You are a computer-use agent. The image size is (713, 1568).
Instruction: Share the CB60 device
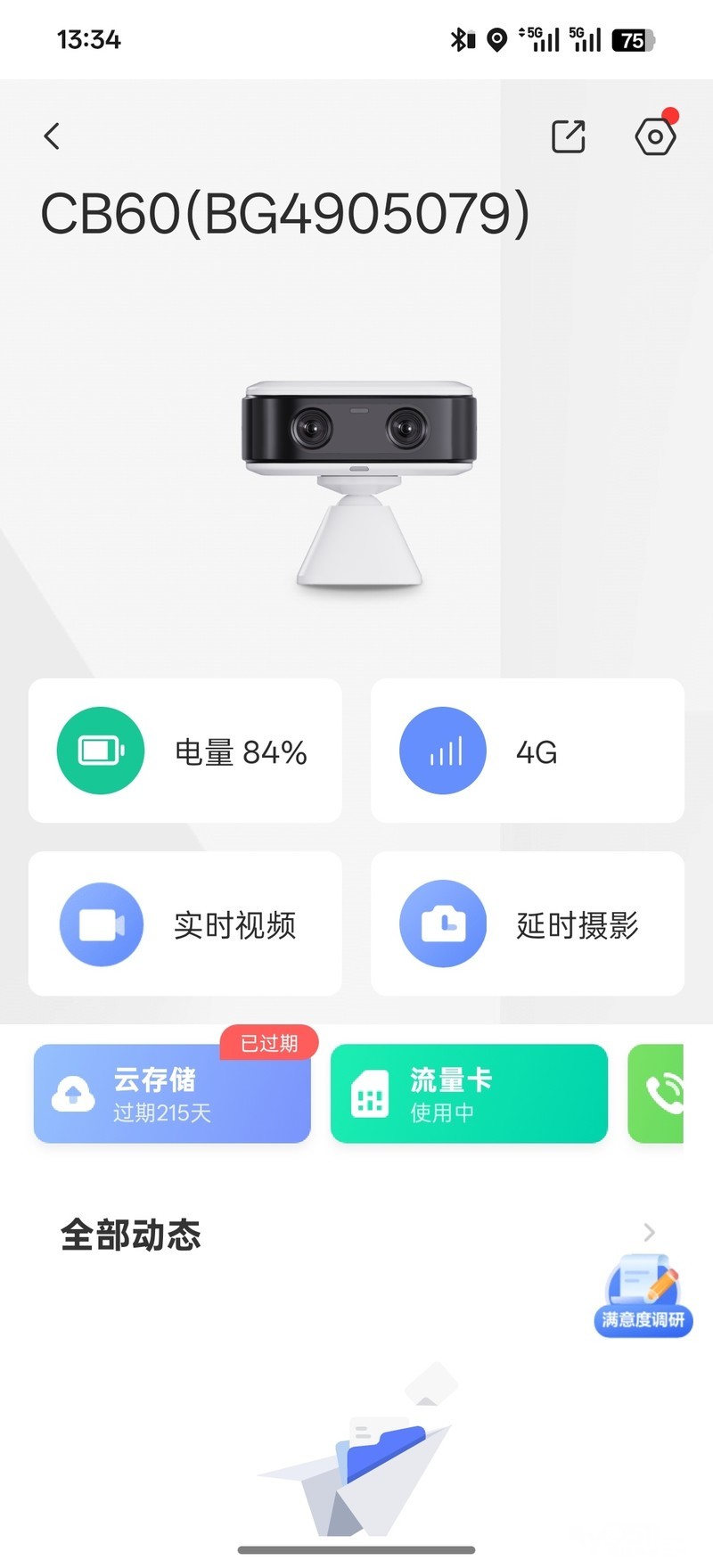(x=568, y=136)
